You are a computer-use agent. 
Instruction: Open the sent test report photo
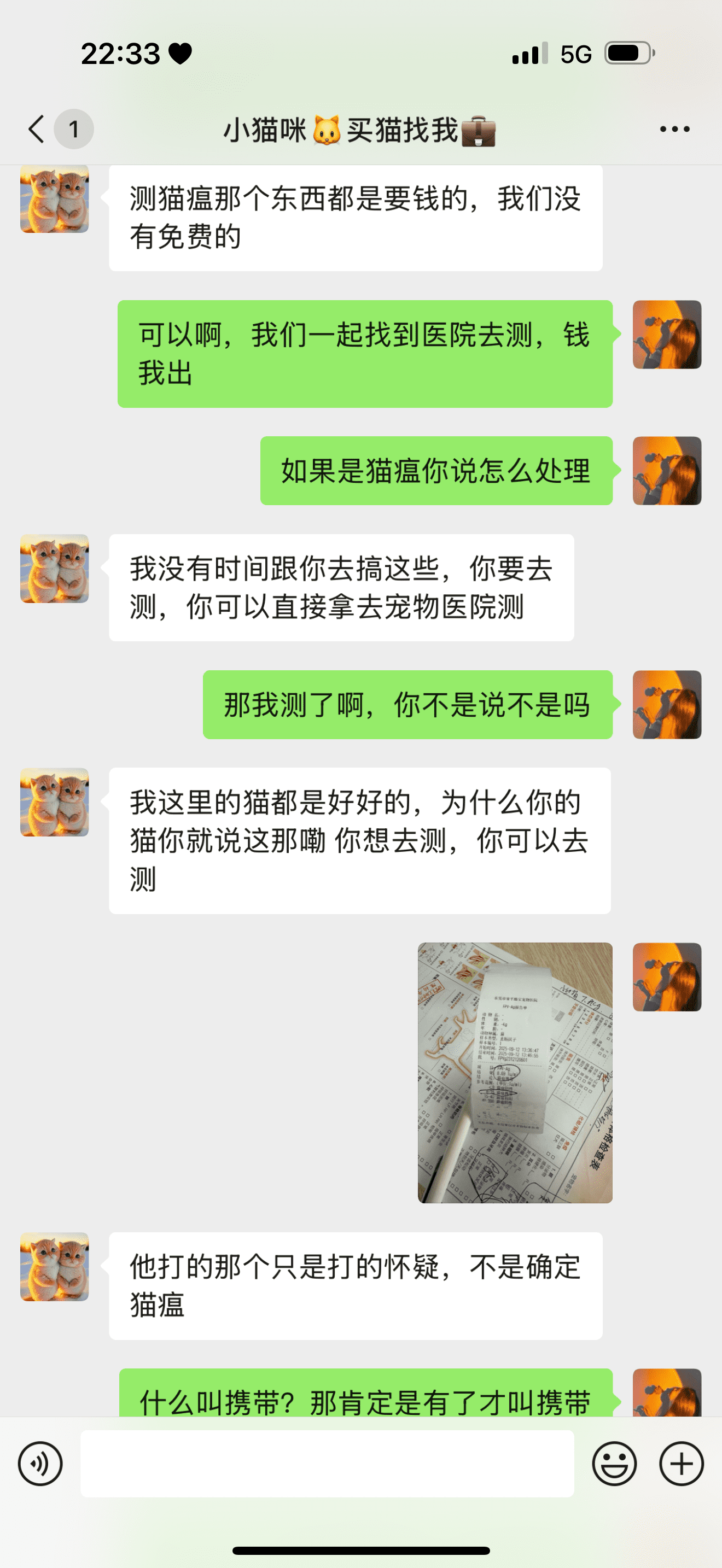[514, 1073]
